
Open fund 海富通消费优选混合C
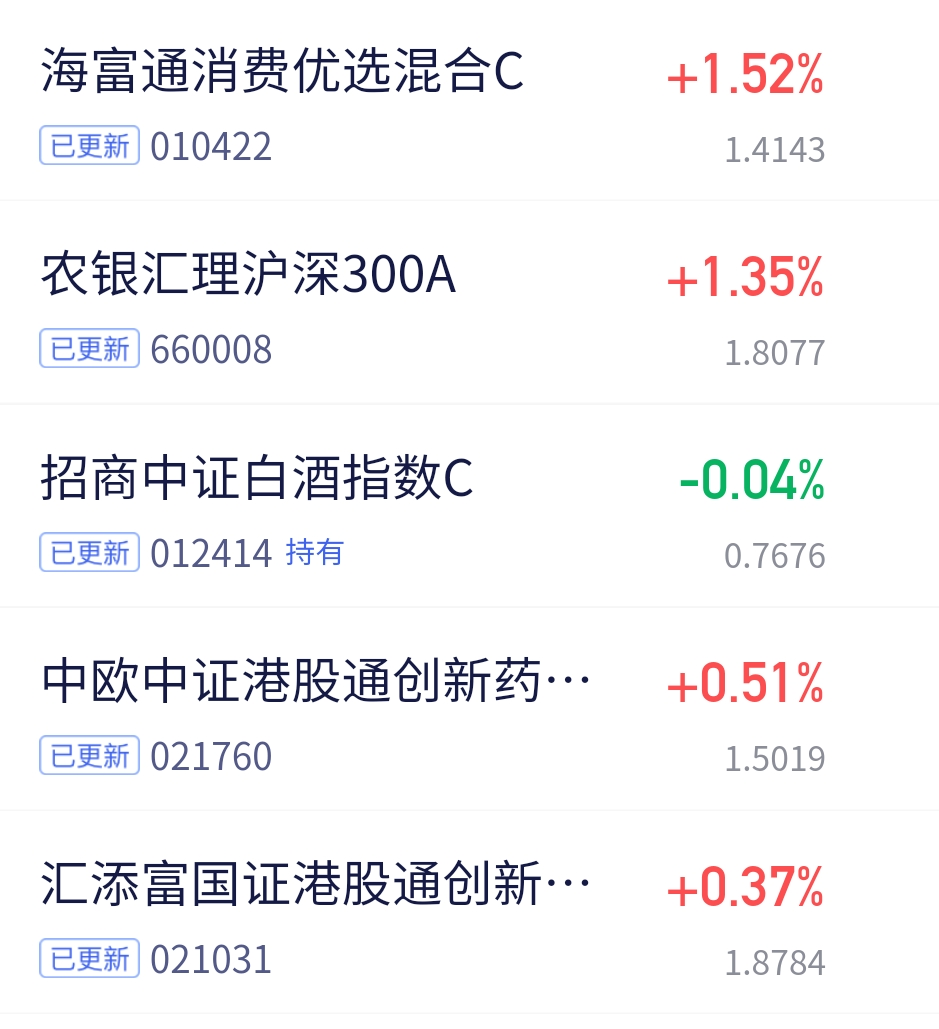282,72
